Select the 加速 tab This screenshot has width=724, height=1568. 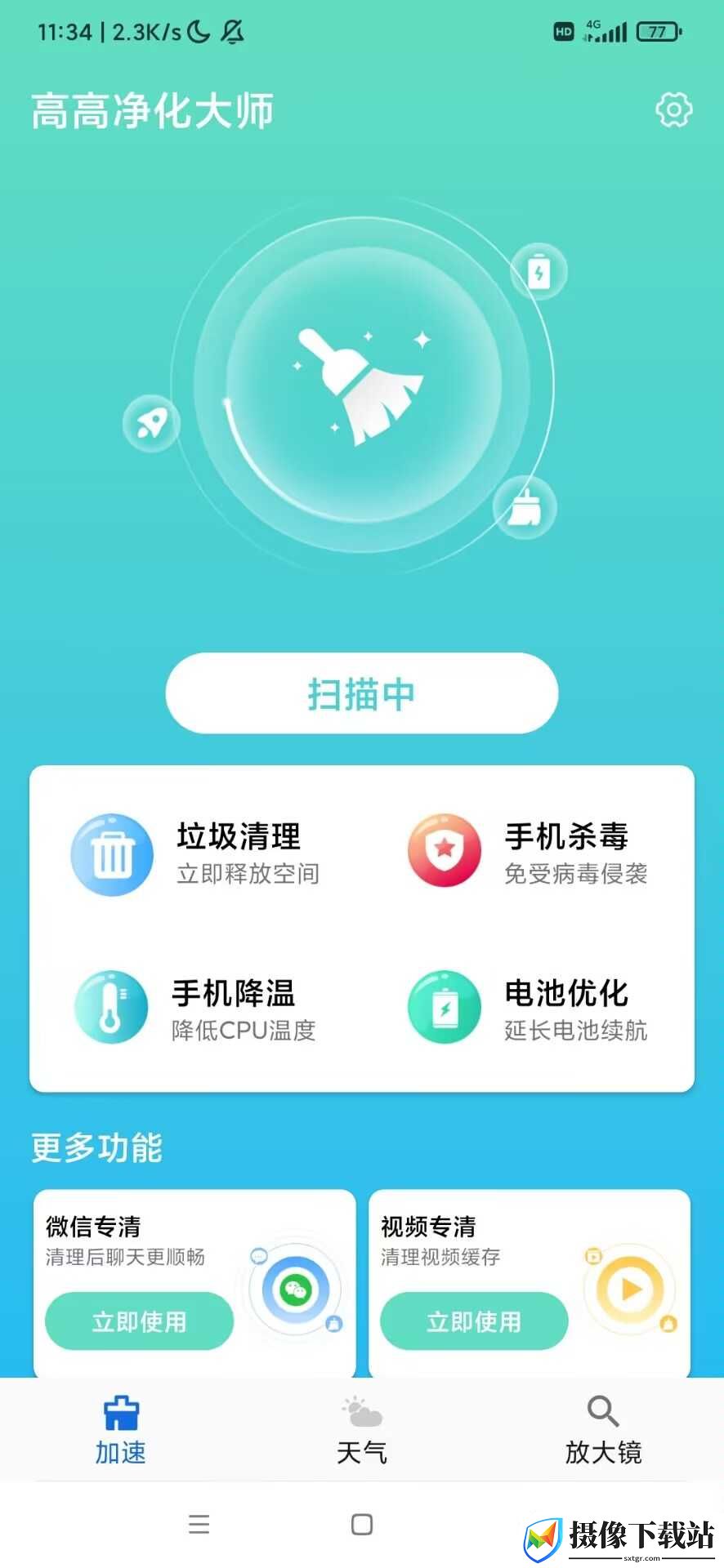[121, 1431]
